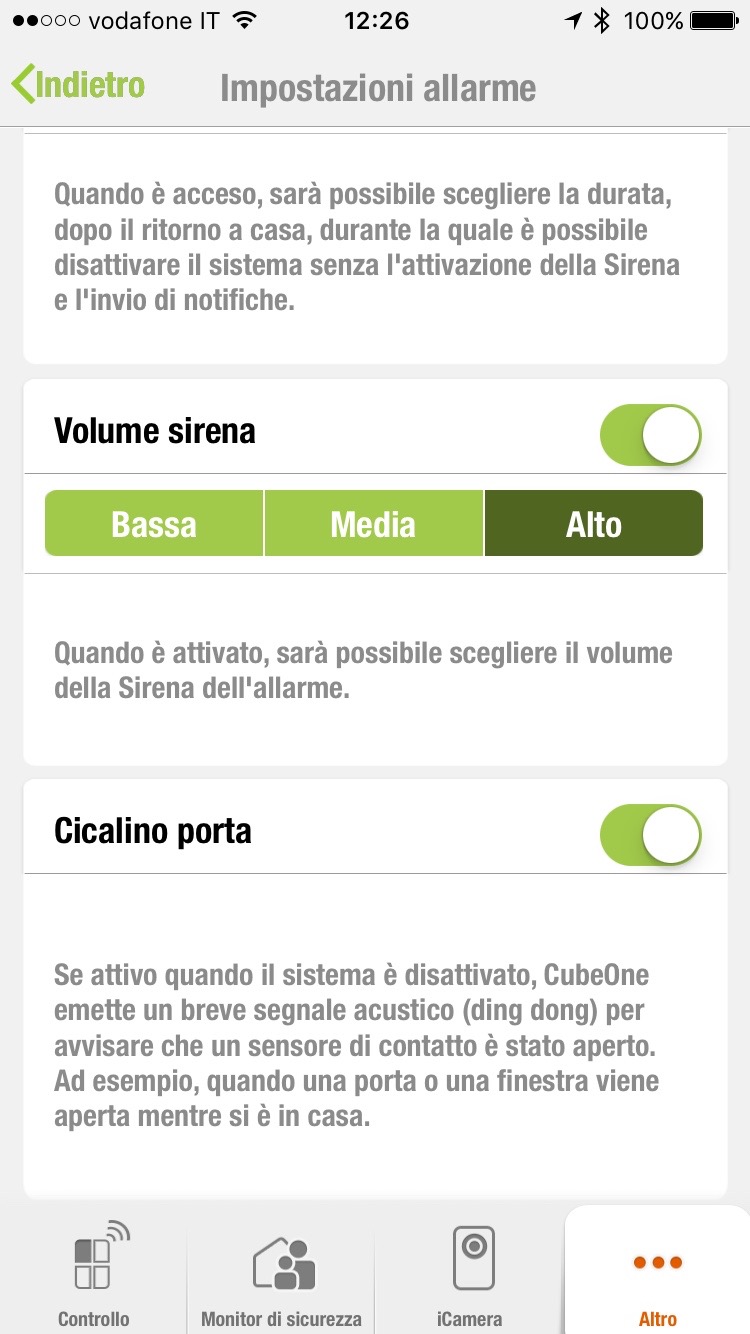Switch to the Controllo tab

[x=94, y=1270]
